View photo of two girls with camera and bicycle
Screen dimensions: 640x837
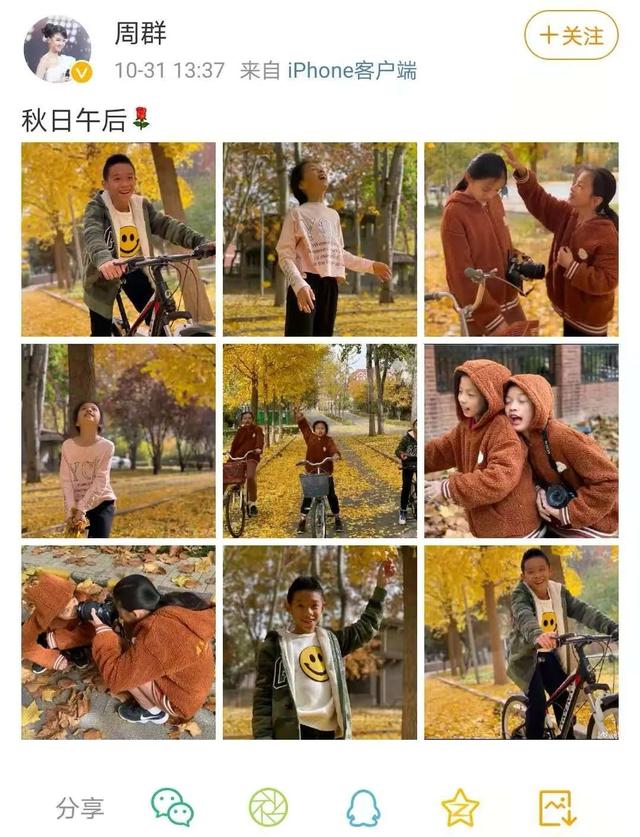(521, 239)
